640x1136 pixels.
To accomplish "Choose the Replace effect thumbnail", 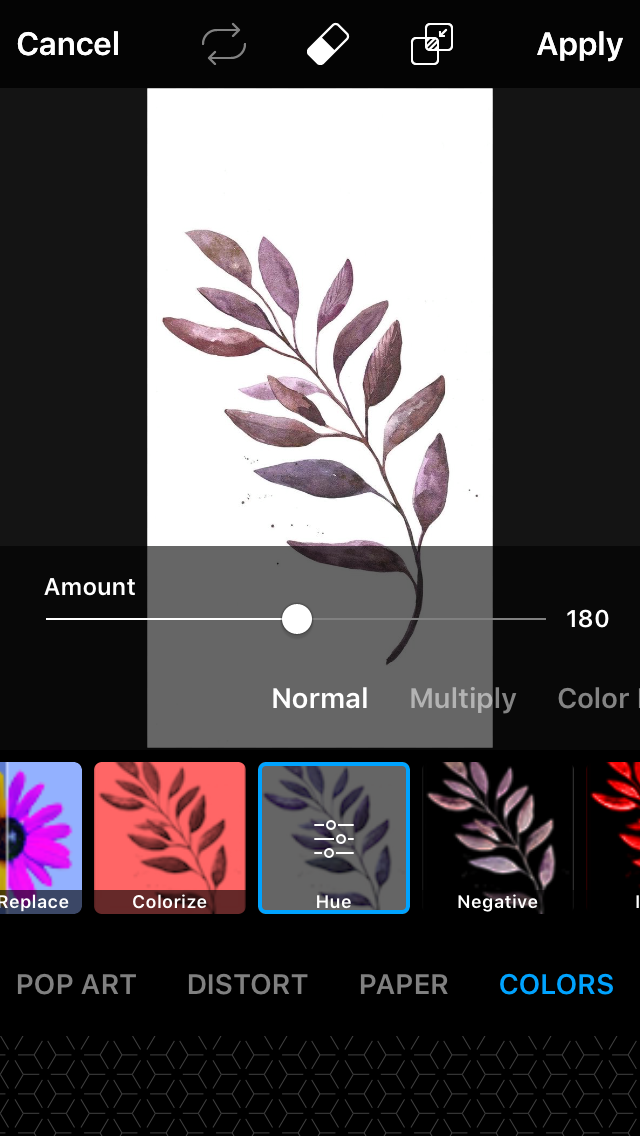I will [40, 837].
